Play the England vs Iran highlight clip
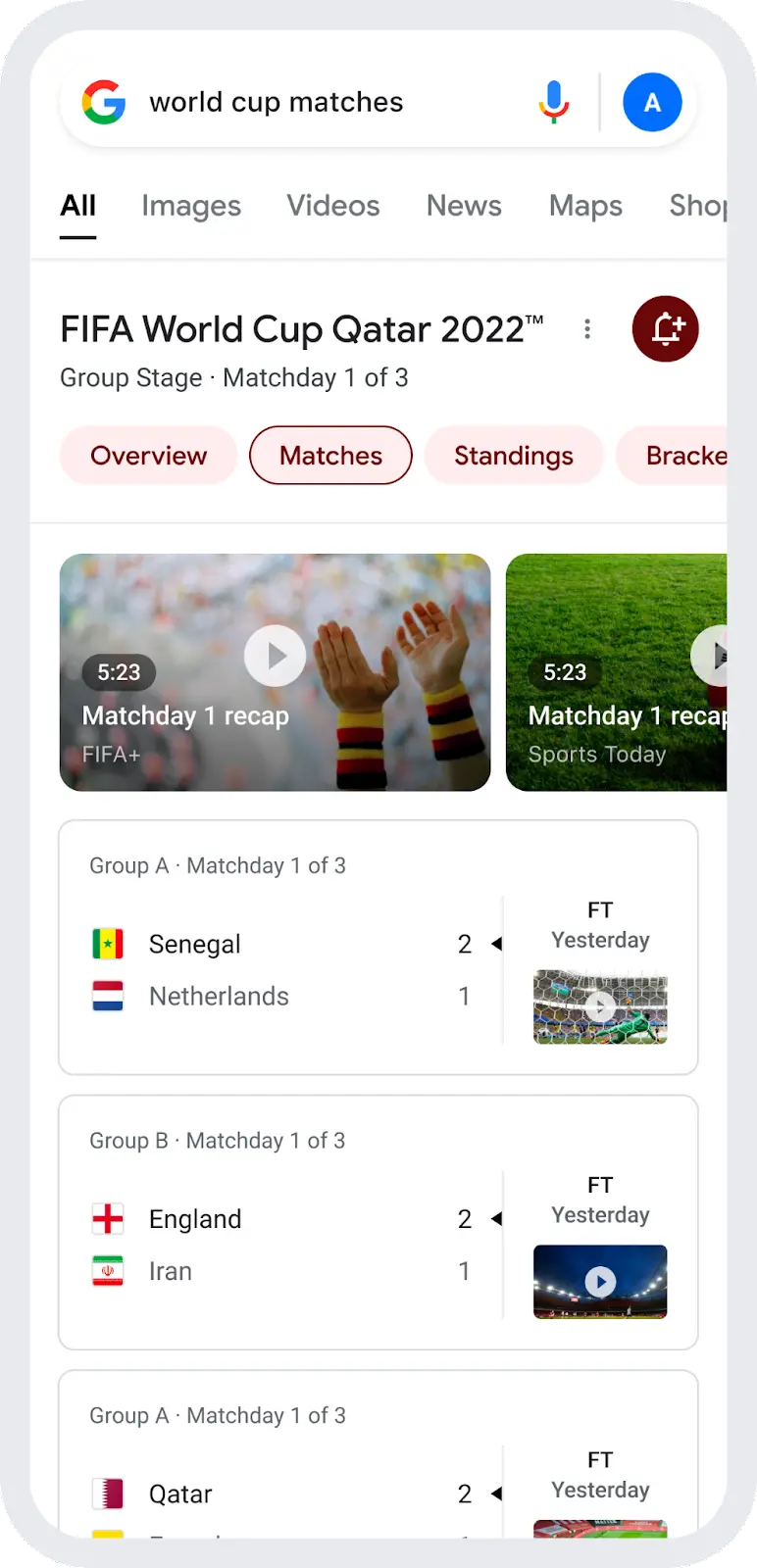Screen dimensions: 757x1568 click(x=600, y=1281)
